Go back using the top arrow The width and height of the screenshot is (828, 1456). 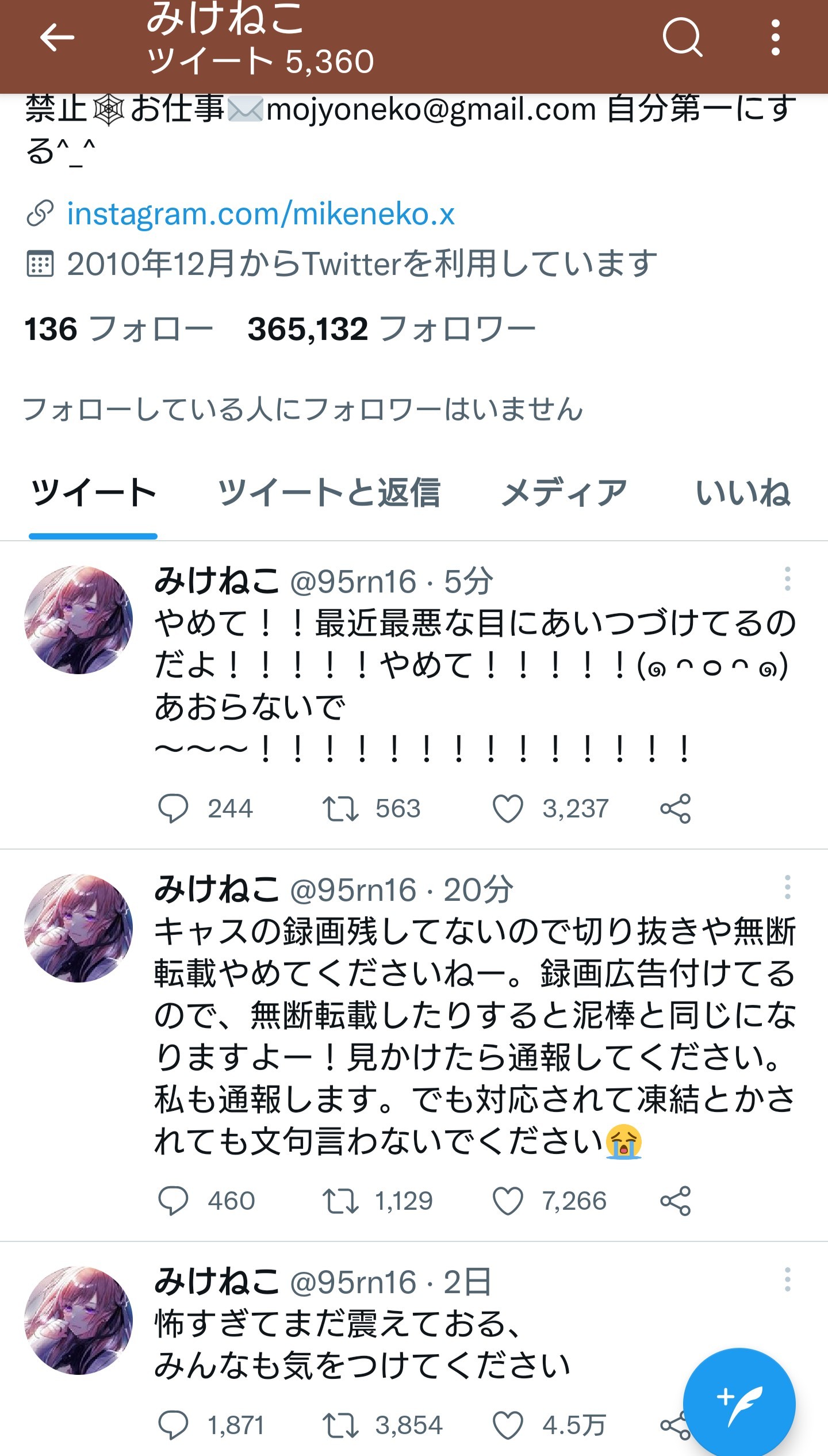pos(57,38)
